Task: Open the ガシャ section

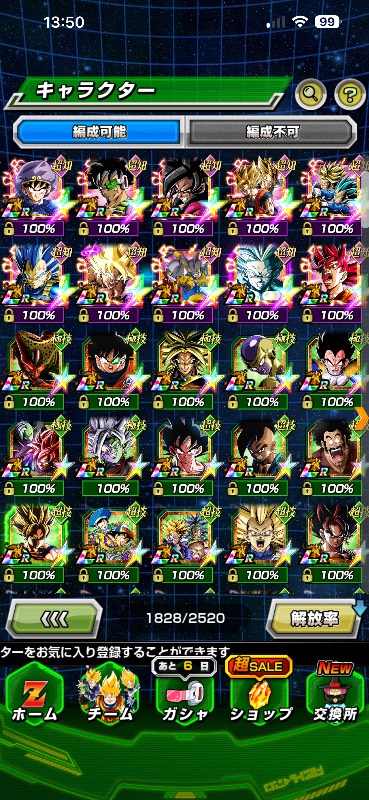Action: coord(184,701)
